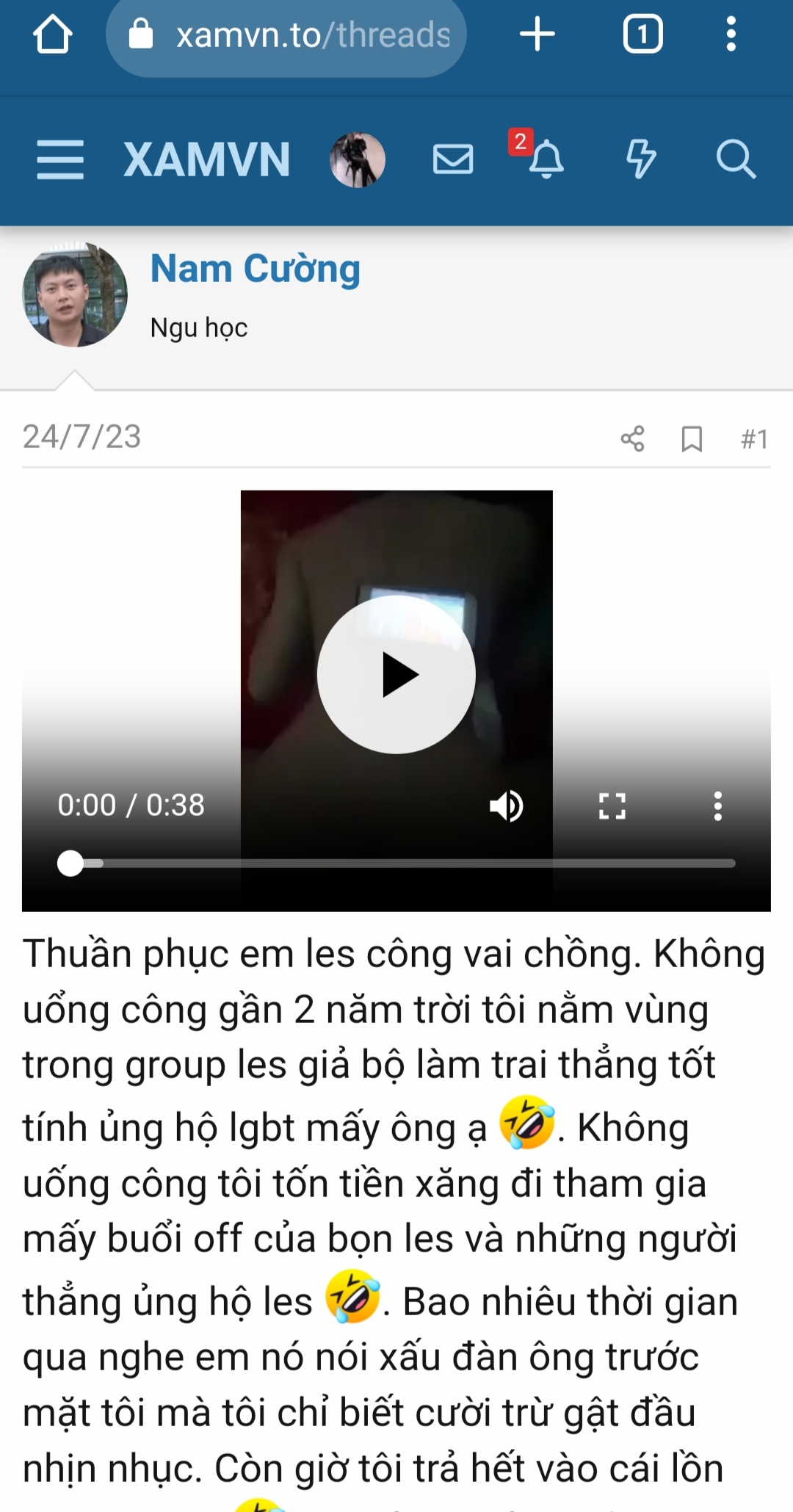Screen dimensions: 793x1512
Task: Open the What's new lightning icon
Action: coord(640,159)
